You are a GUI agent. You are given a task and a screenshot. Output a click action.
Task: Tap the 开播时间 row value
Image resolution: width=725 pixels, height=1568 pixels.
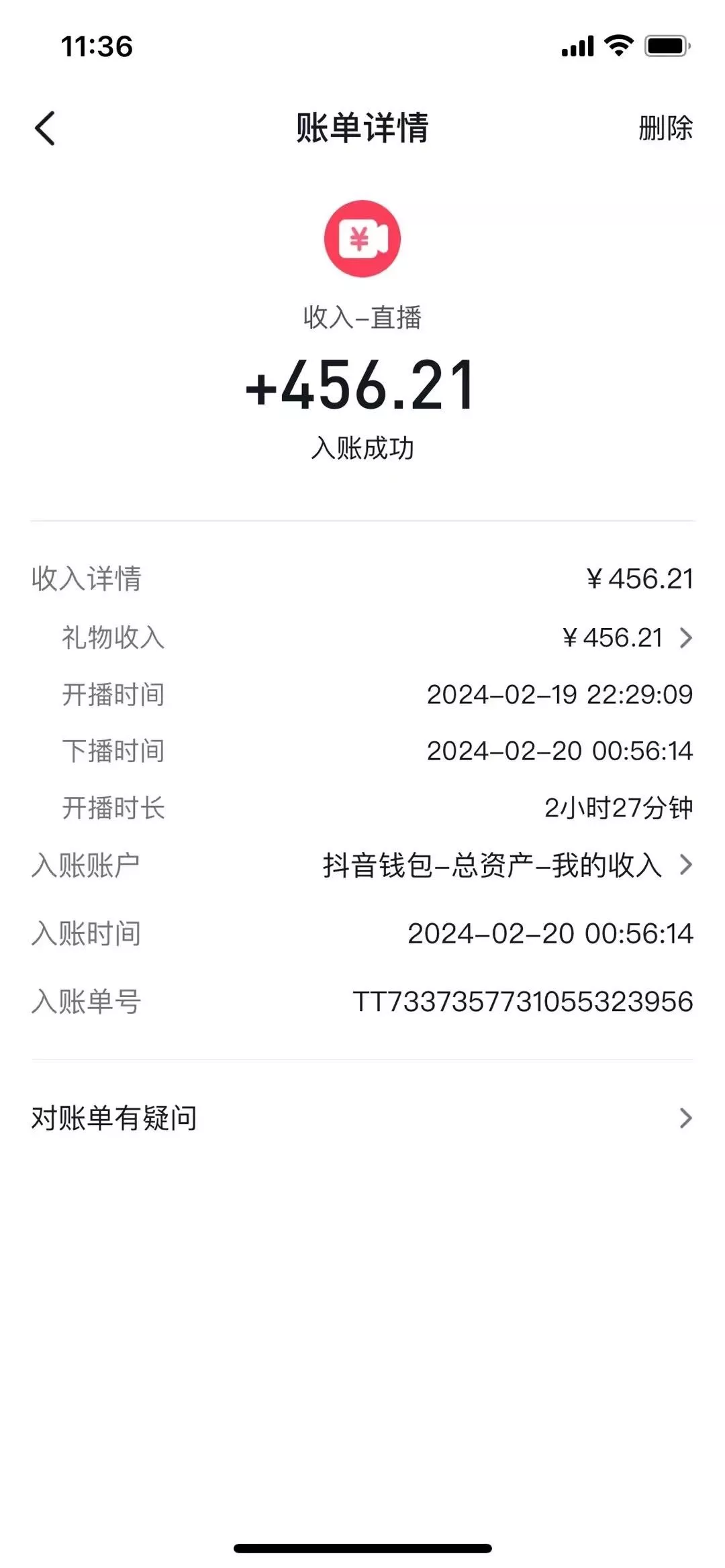point(561,695)
